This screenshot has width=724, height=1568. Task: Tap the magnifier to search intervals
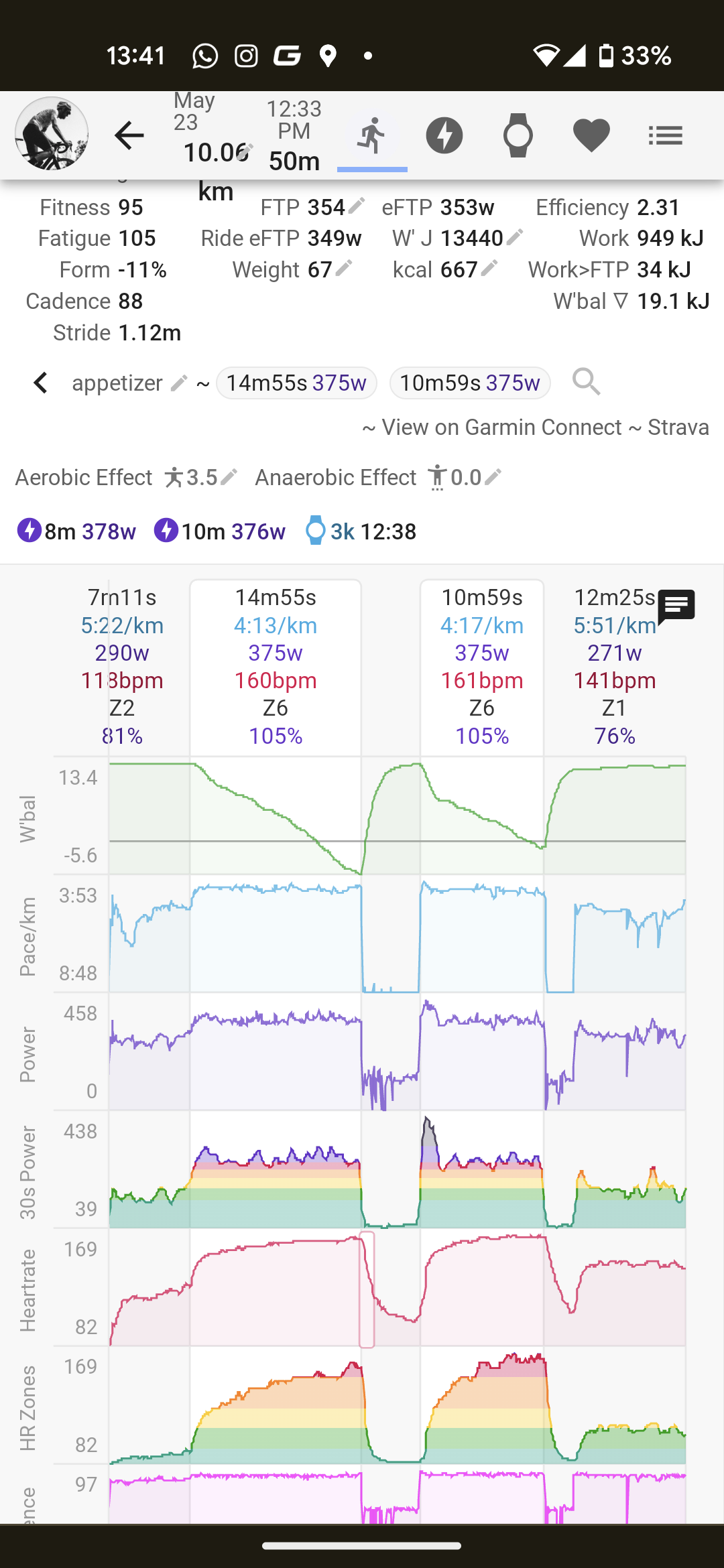coord(587,382)
